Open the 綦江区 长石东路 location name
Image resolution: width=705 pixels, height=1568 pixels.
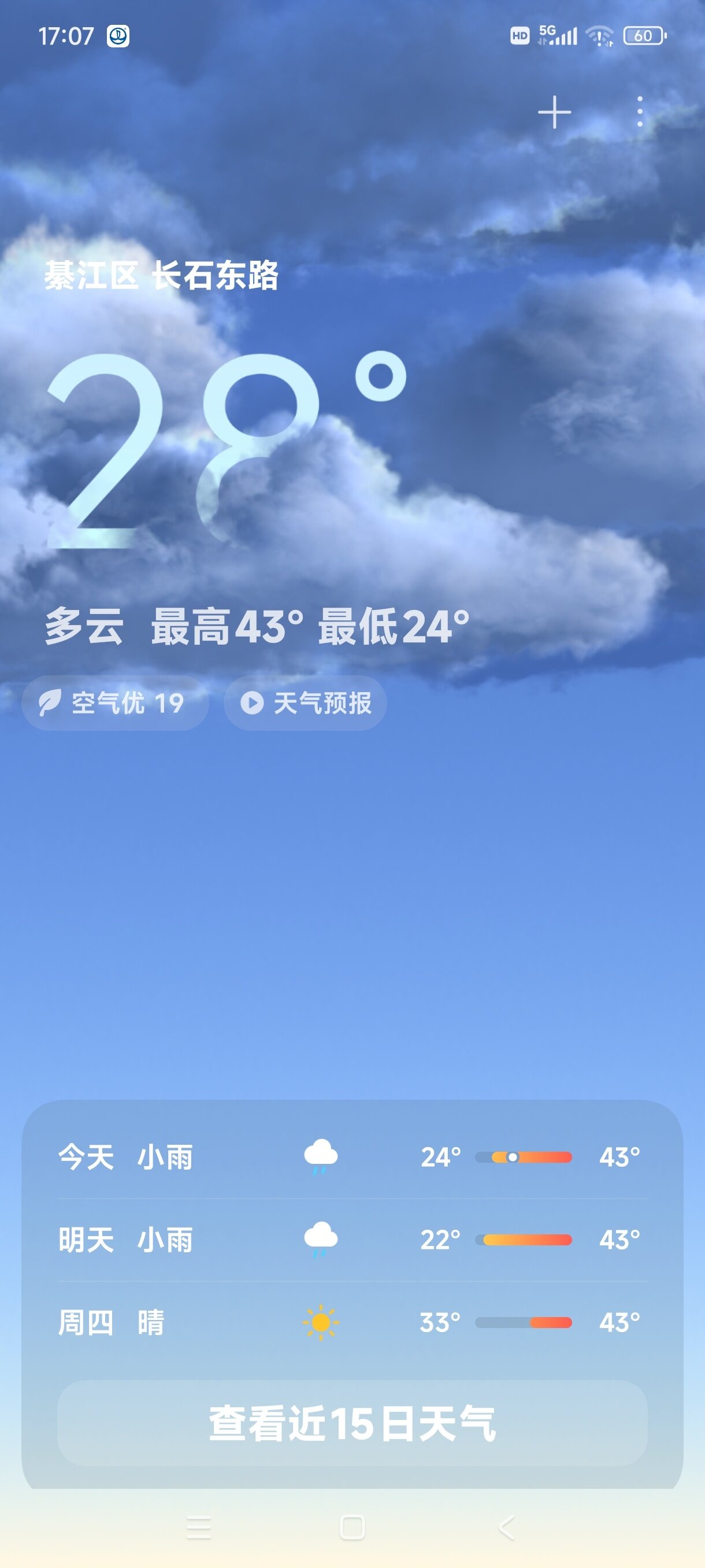161,276
